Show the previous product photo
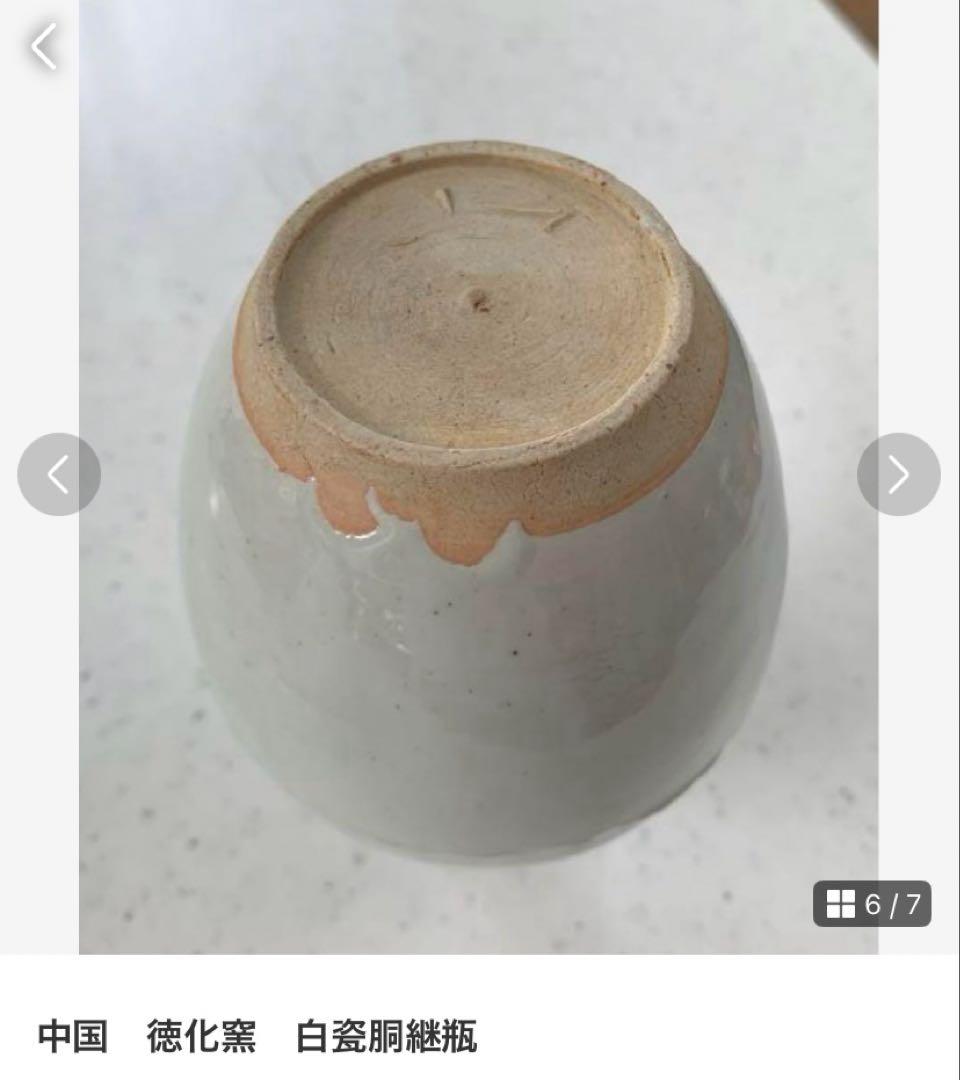This screenshot has height=1080, width=960. pyautogui.click(x=59, y=474)
